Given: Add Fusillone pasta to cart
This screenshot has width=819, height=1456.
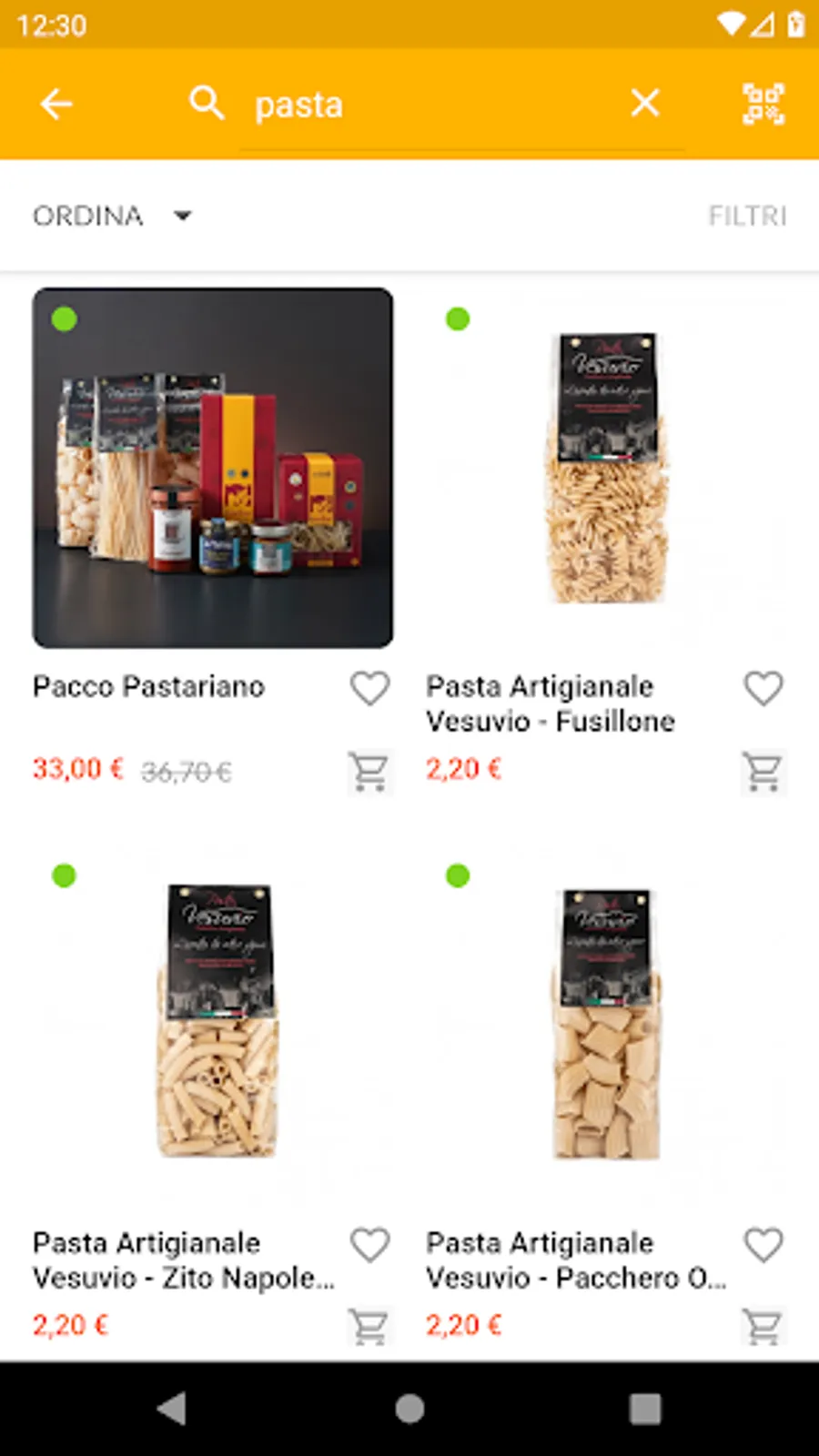Looking at the screenshot, I should tap(763, 772).
